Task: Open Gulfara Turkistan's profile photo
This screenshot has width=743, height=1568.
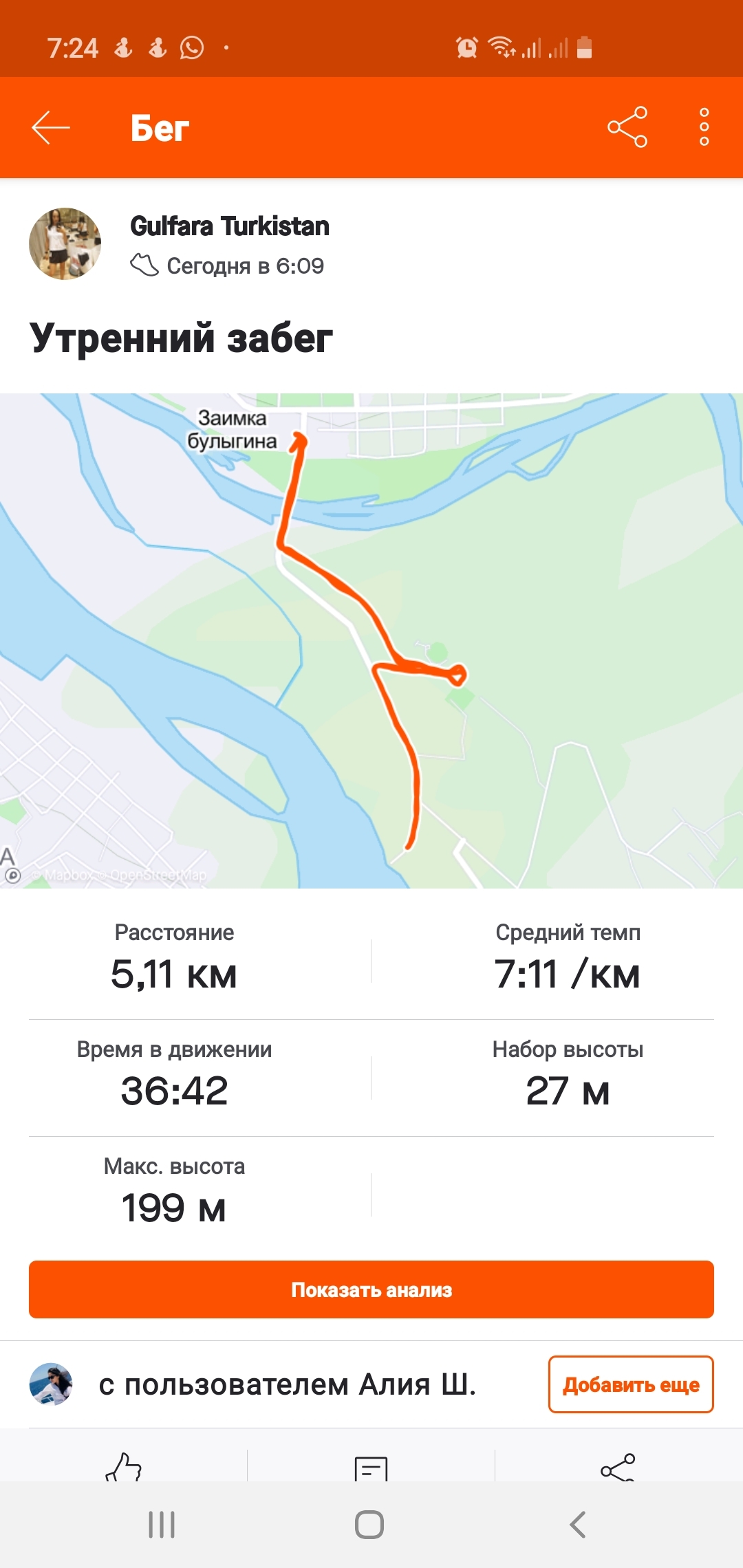Action: [x=65, y=243]
